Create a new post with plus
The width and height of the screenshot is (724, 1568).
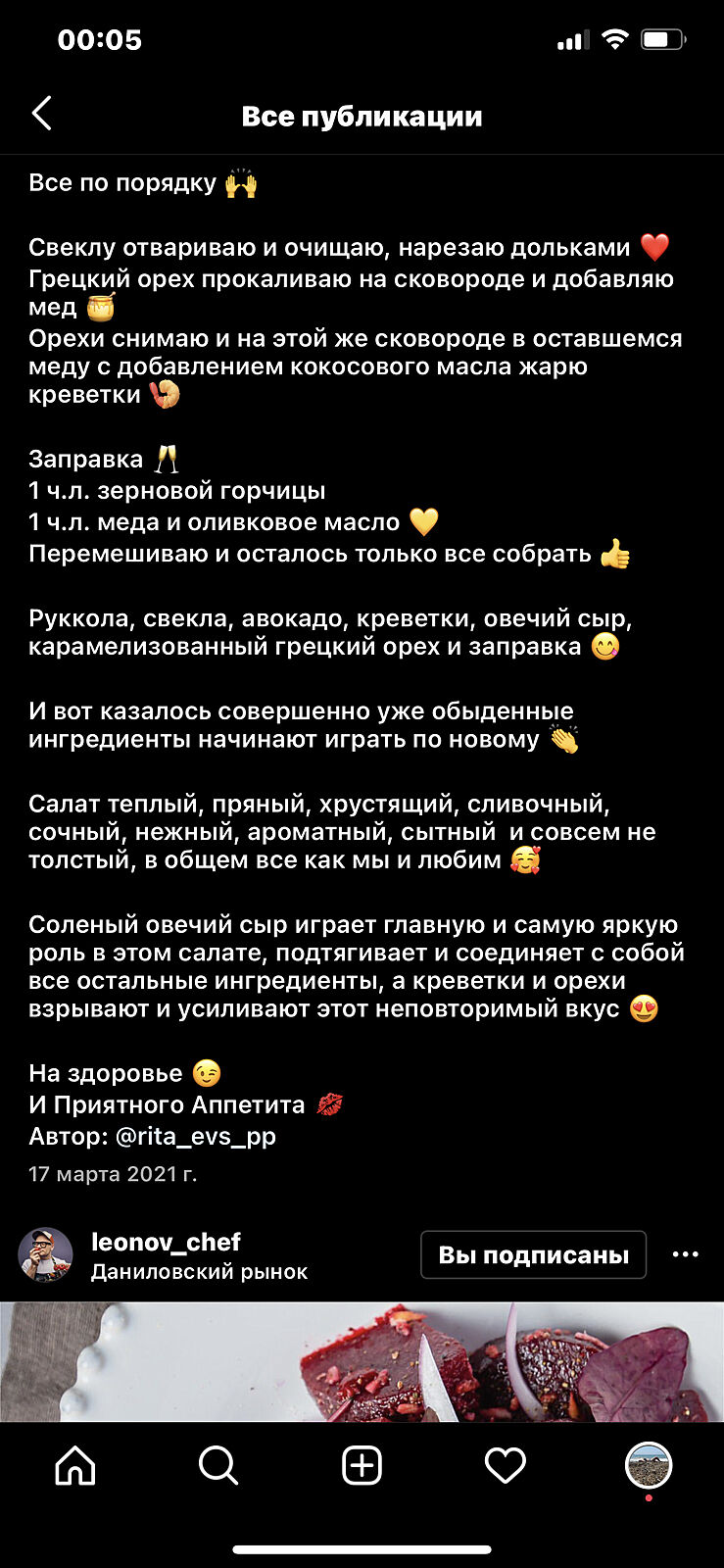click(x=362, y=1466)
